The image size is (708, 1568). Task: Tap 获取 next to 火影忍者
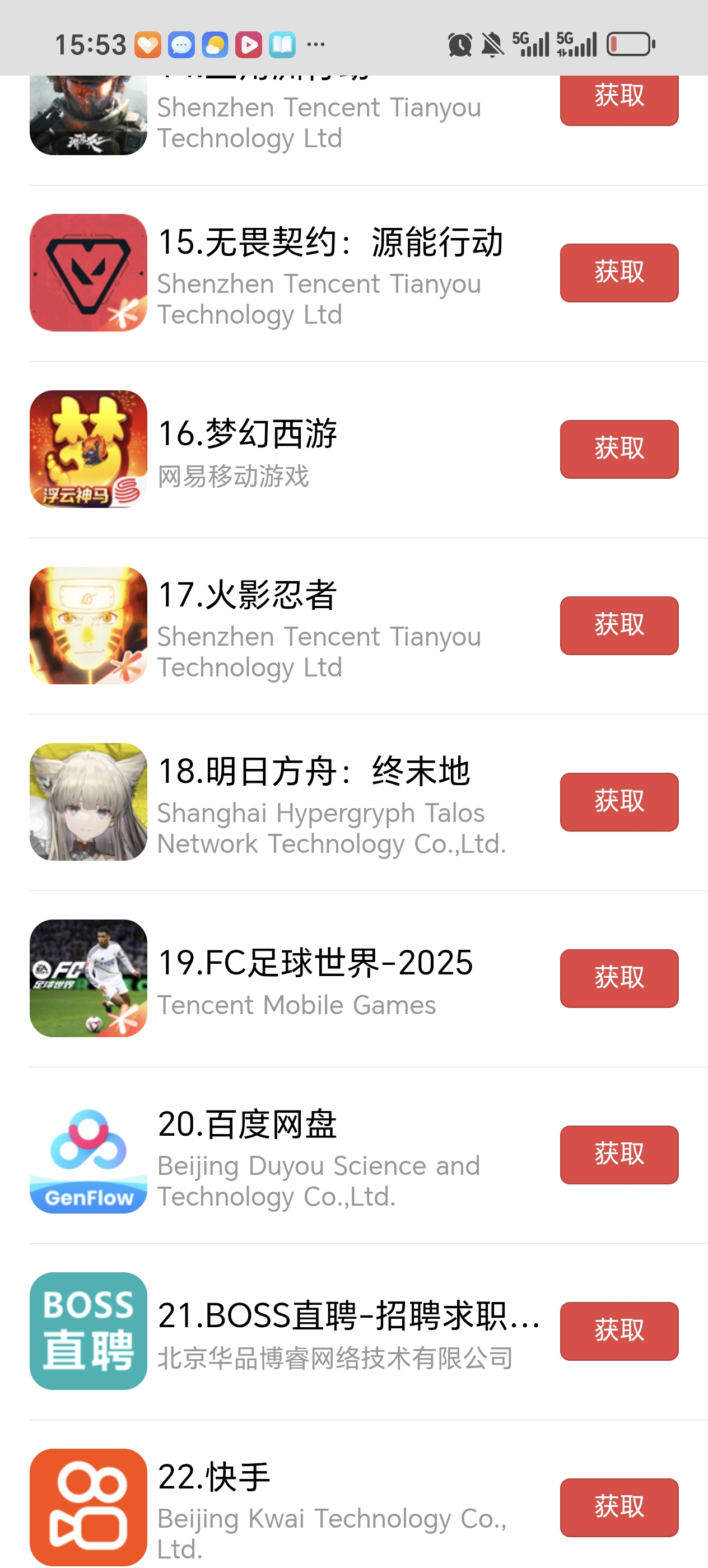[x=618, y=625]
